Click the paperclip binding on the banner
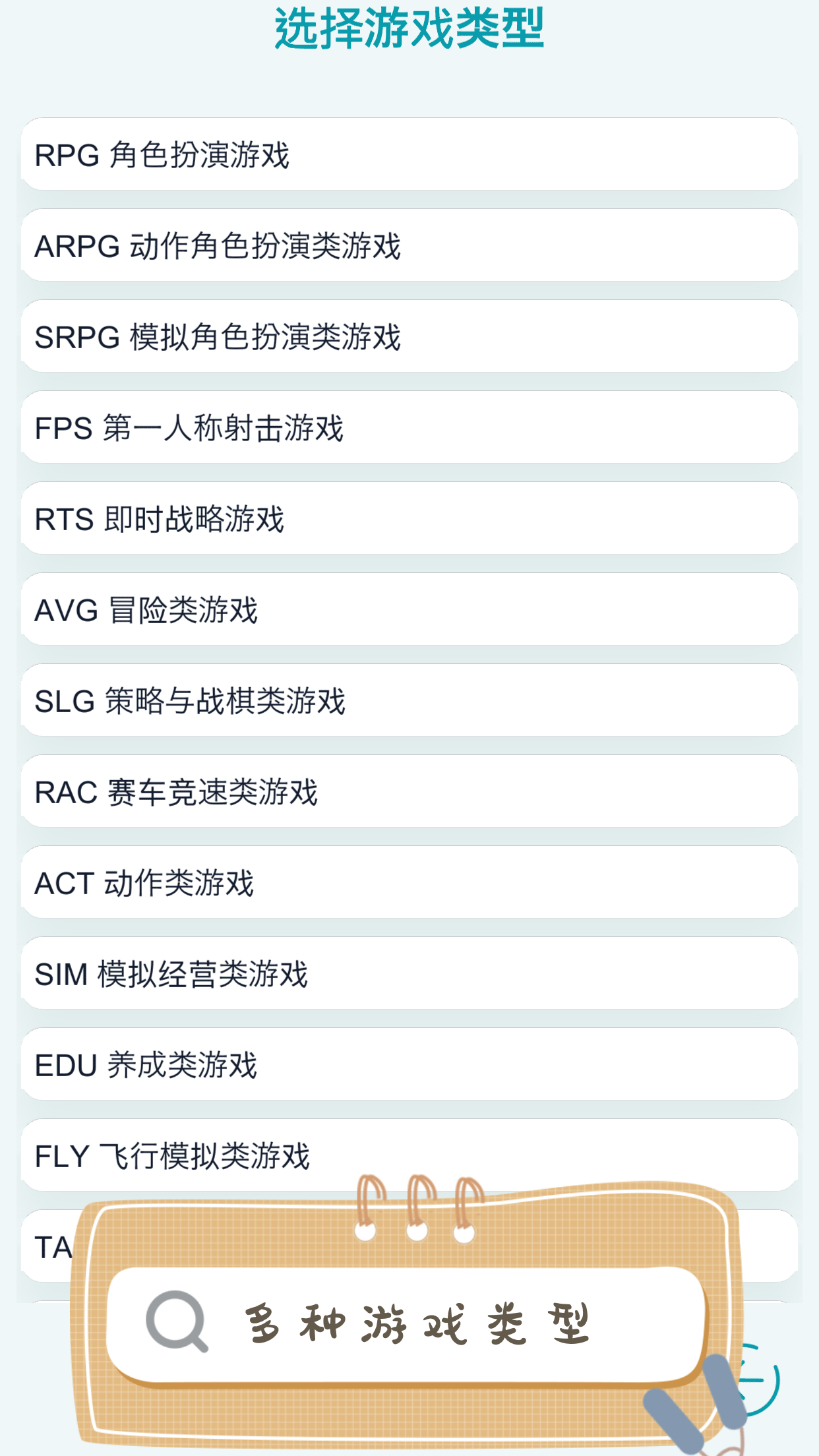The width and height of the screenshot is (819, 1456). click(x=415, y=1207)
